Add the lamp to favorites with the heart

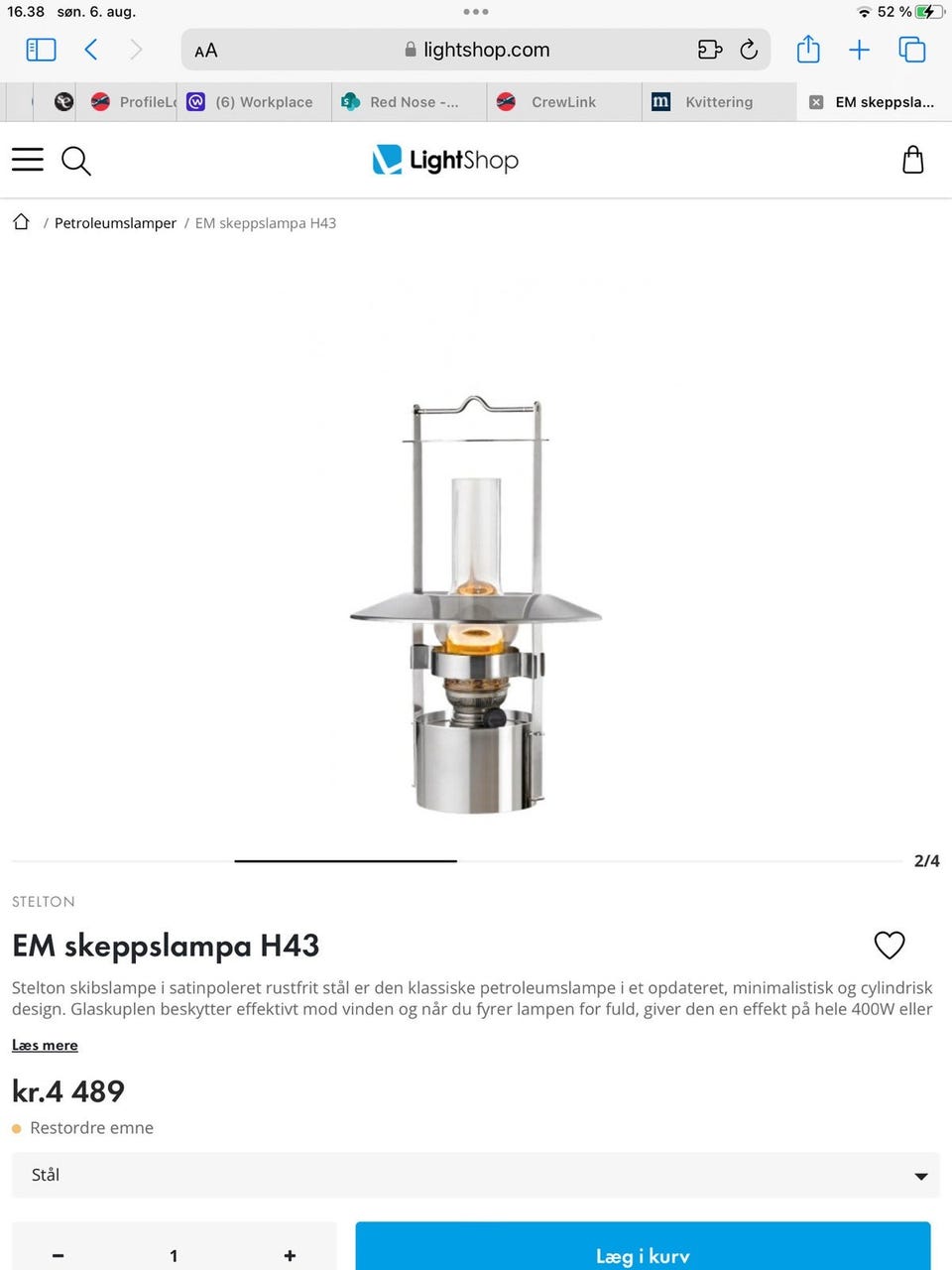[890, 945]
